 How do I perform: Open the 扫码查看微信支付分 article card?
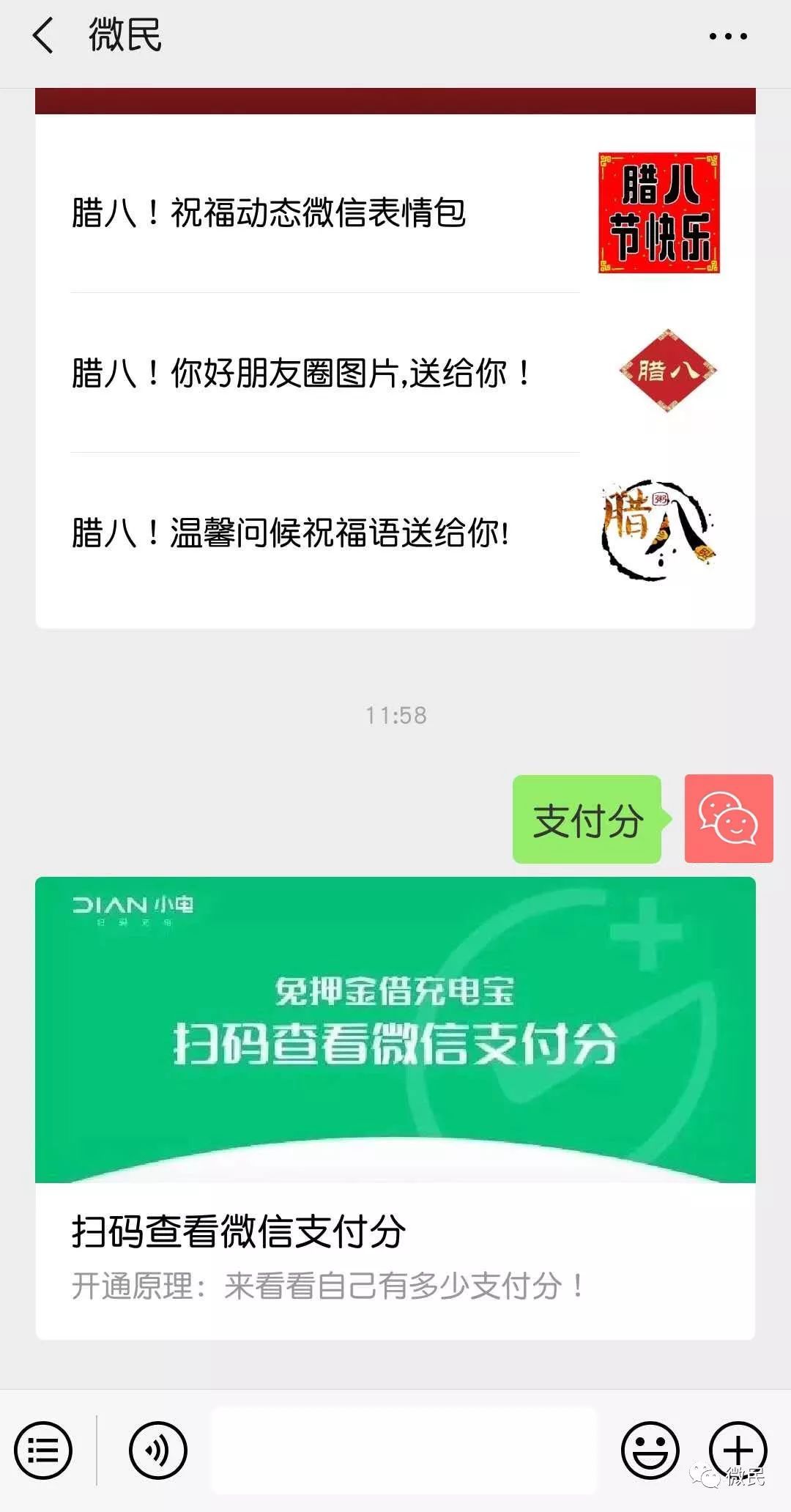[395, 1106]
